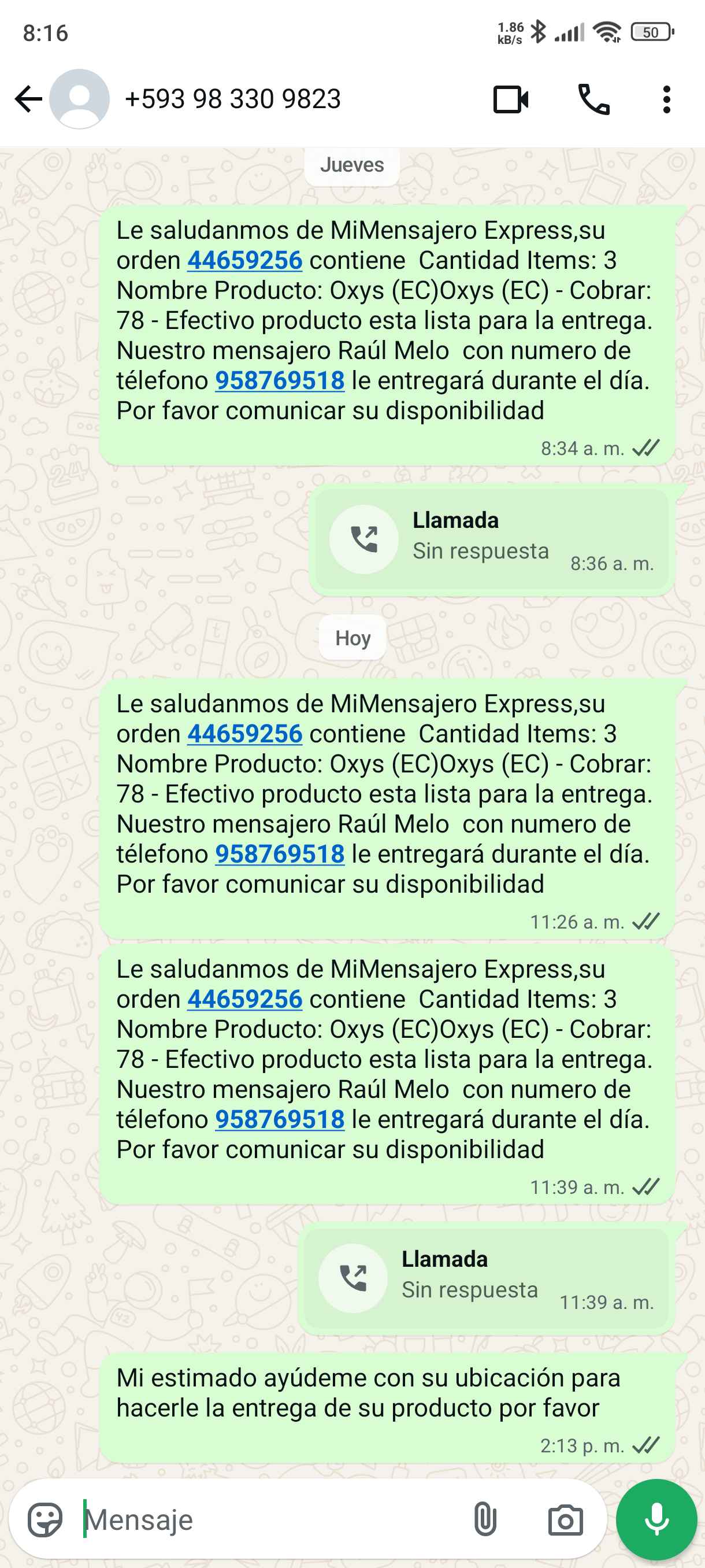Open order link 44659256 in 11:39 a. m. message
The width and height of the screenshot is (705, 1568).
pyautogui.click(x=244, y=1000)
